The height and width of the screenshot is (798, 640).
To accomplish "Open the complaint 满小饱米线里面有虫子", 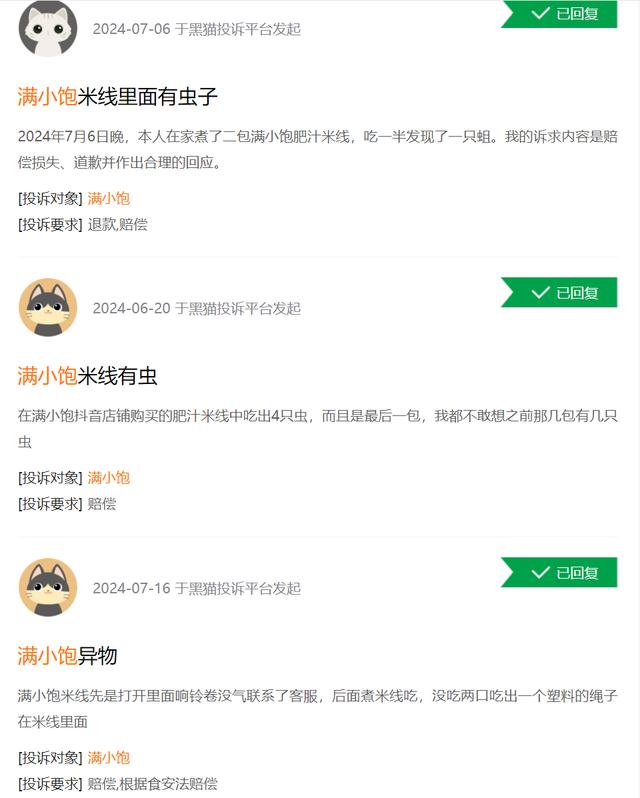I will coord(118,97).
